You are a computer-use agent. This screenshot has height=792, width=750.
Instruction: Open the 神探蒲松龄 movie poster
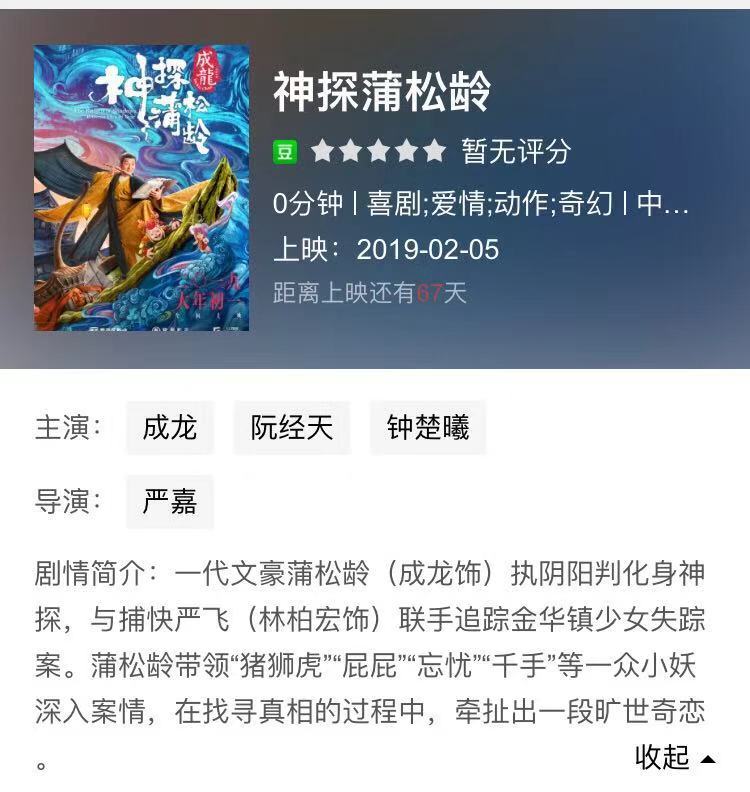[142, 188]
